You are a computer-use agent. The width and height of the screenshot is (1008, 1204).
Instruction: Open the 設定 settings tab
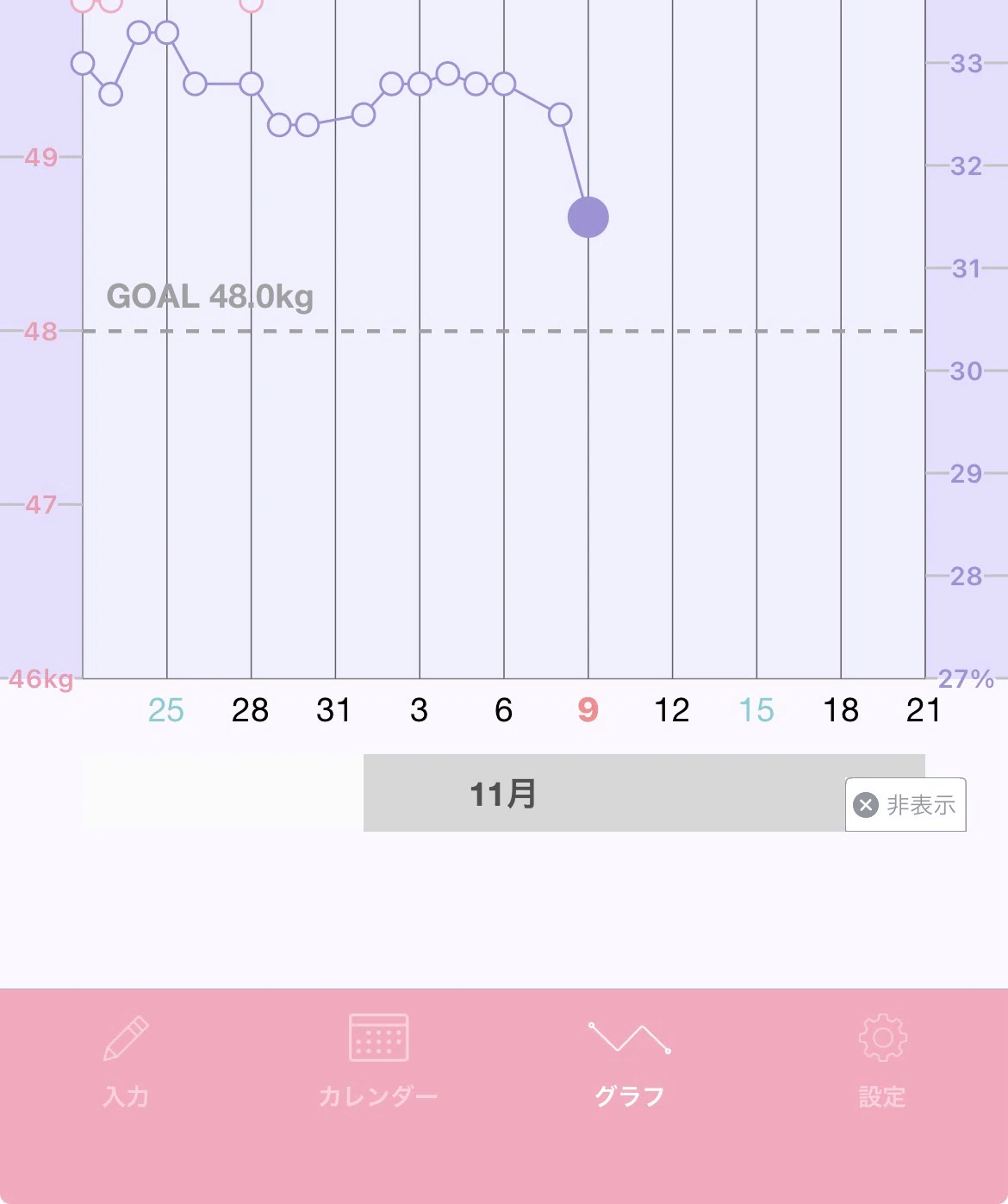pyautogui.click(x=882, y=1062)
